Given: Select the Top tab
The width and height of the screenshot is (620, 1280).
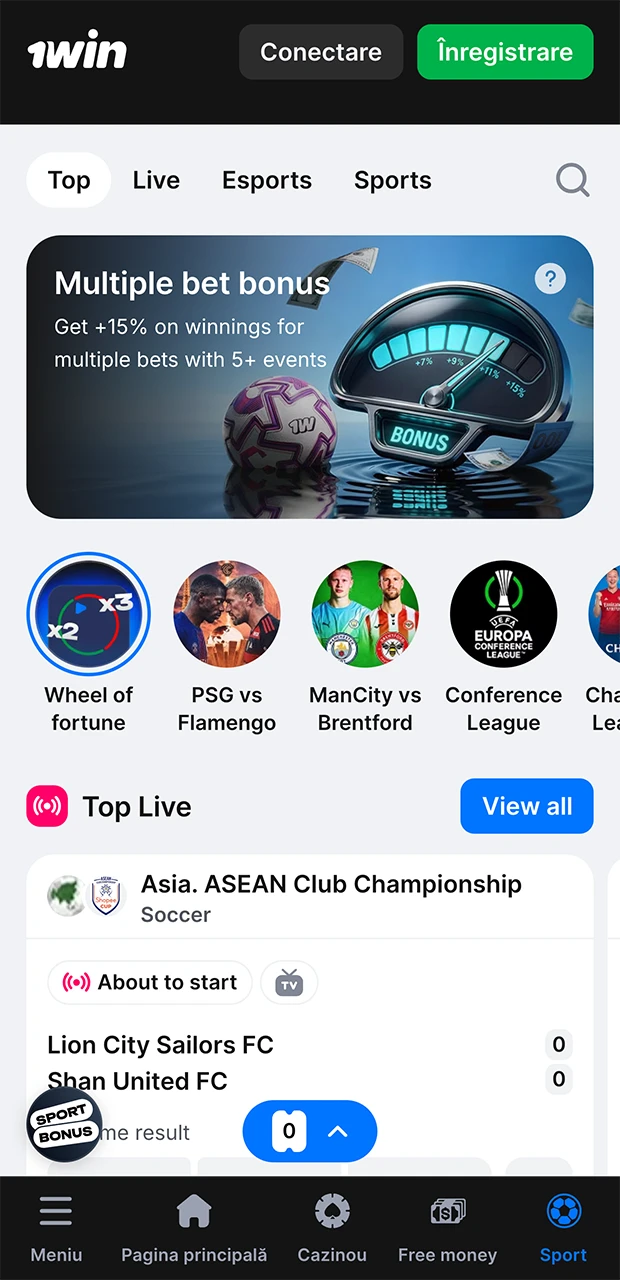Looking at the screenshot, I should 69,181.
